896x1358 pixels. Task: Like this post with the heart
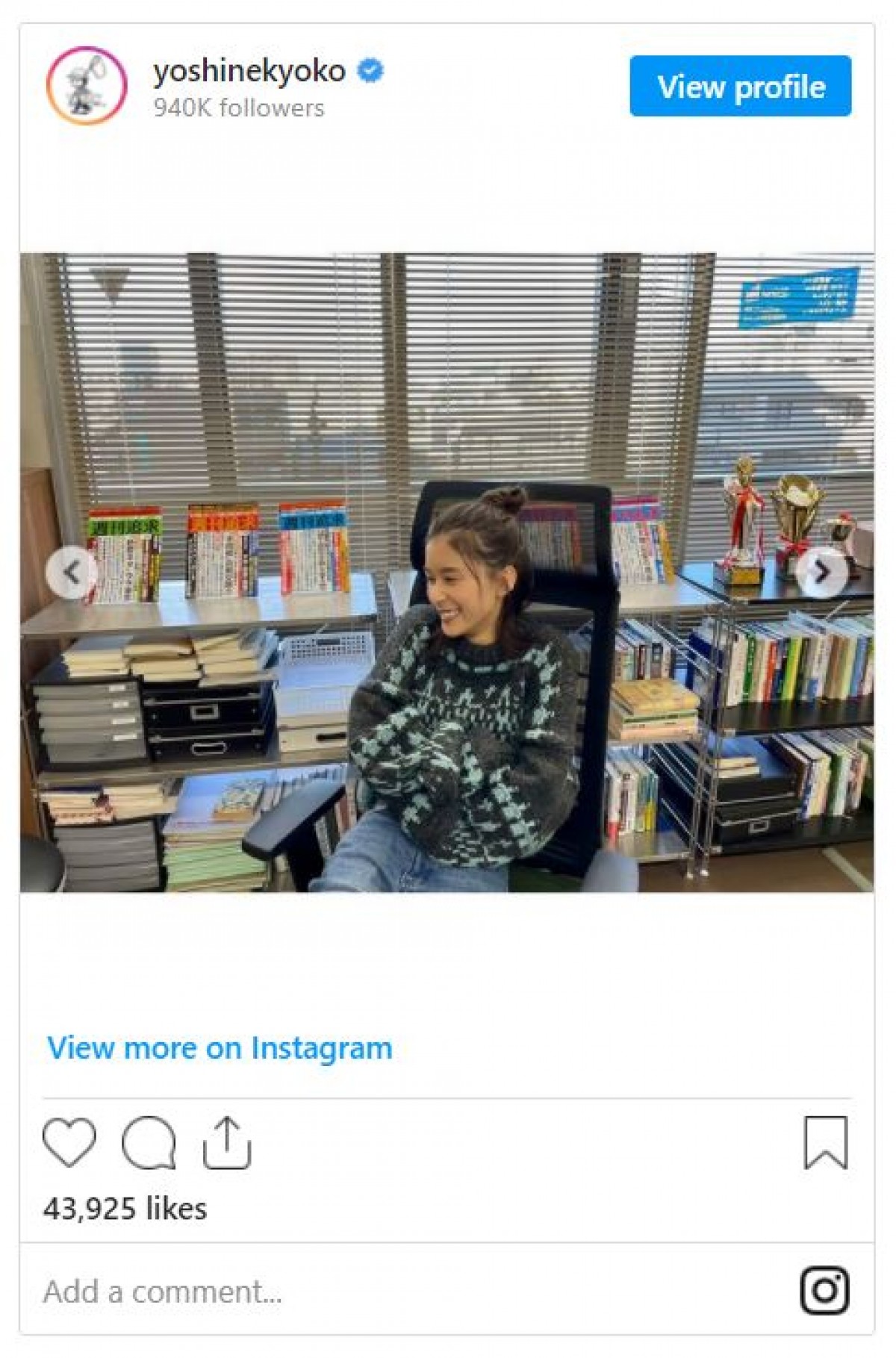(69, 1142)
